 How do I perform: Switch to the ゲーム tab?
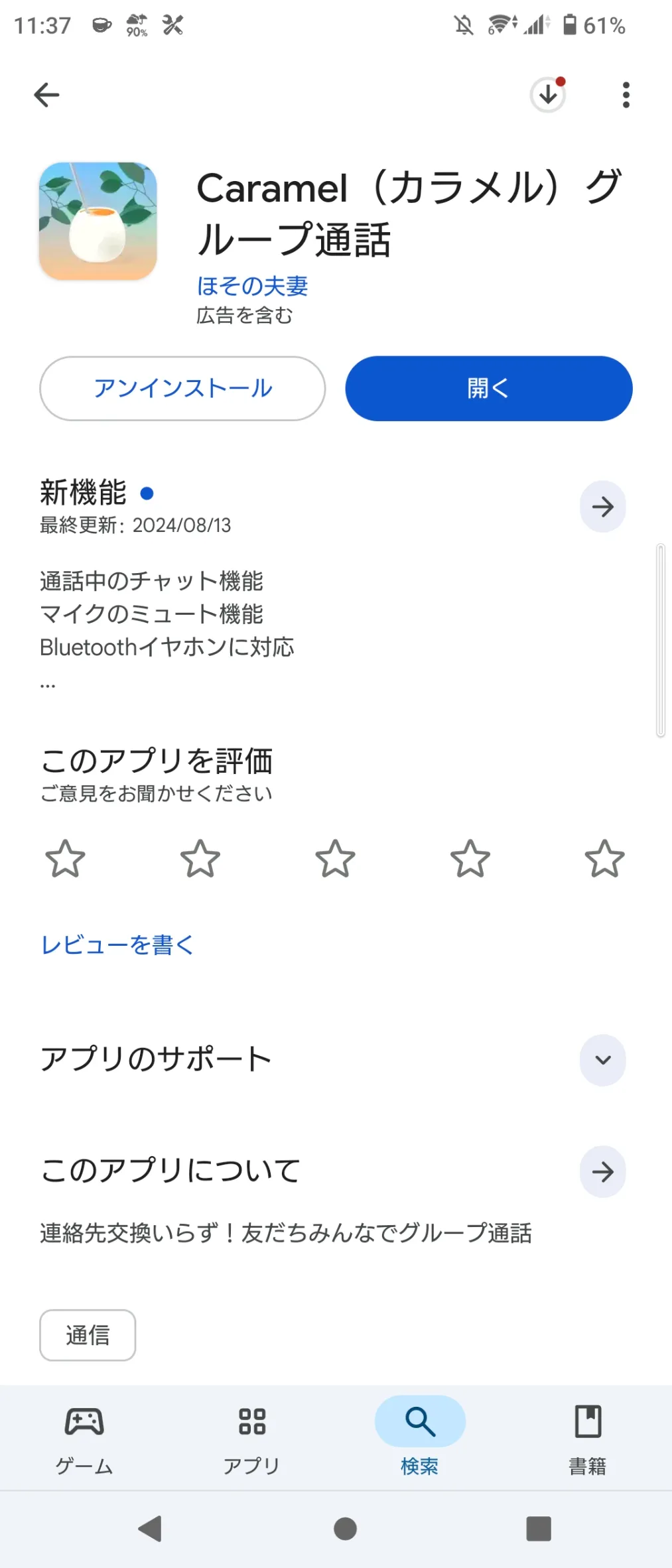coord(84,1437)
